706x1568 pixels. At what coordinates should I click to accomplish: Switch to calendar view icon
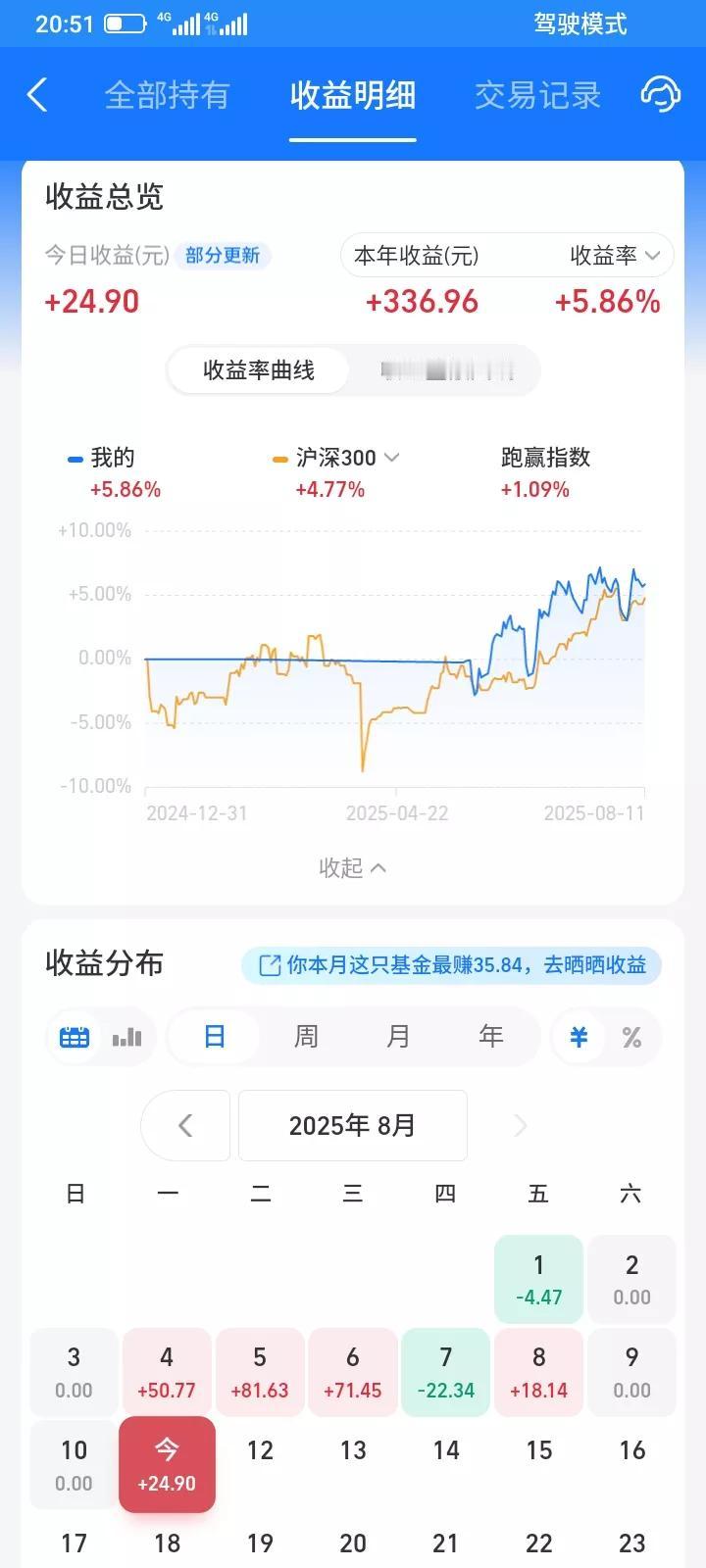click(x=75, y=1037)
